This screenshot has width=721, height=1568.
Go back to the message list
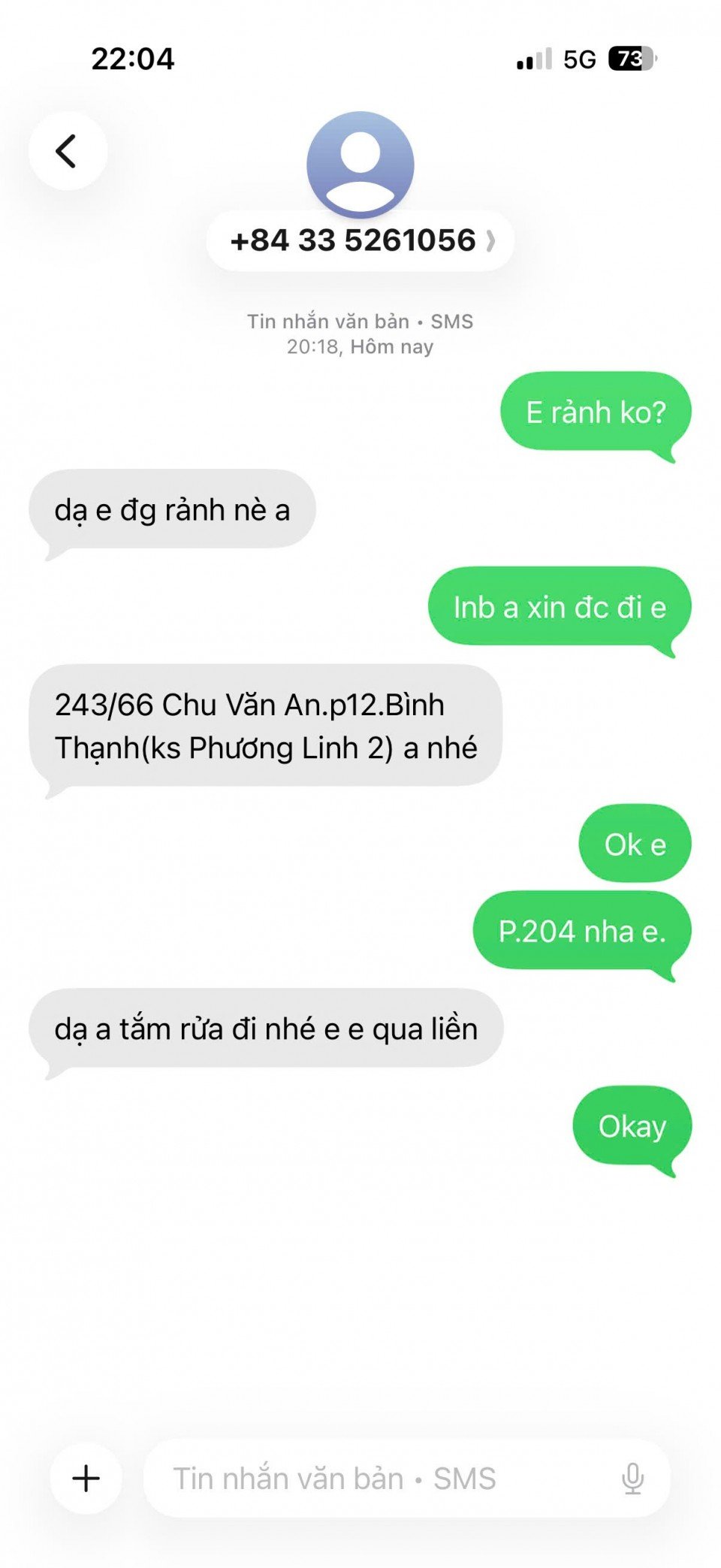67,151
